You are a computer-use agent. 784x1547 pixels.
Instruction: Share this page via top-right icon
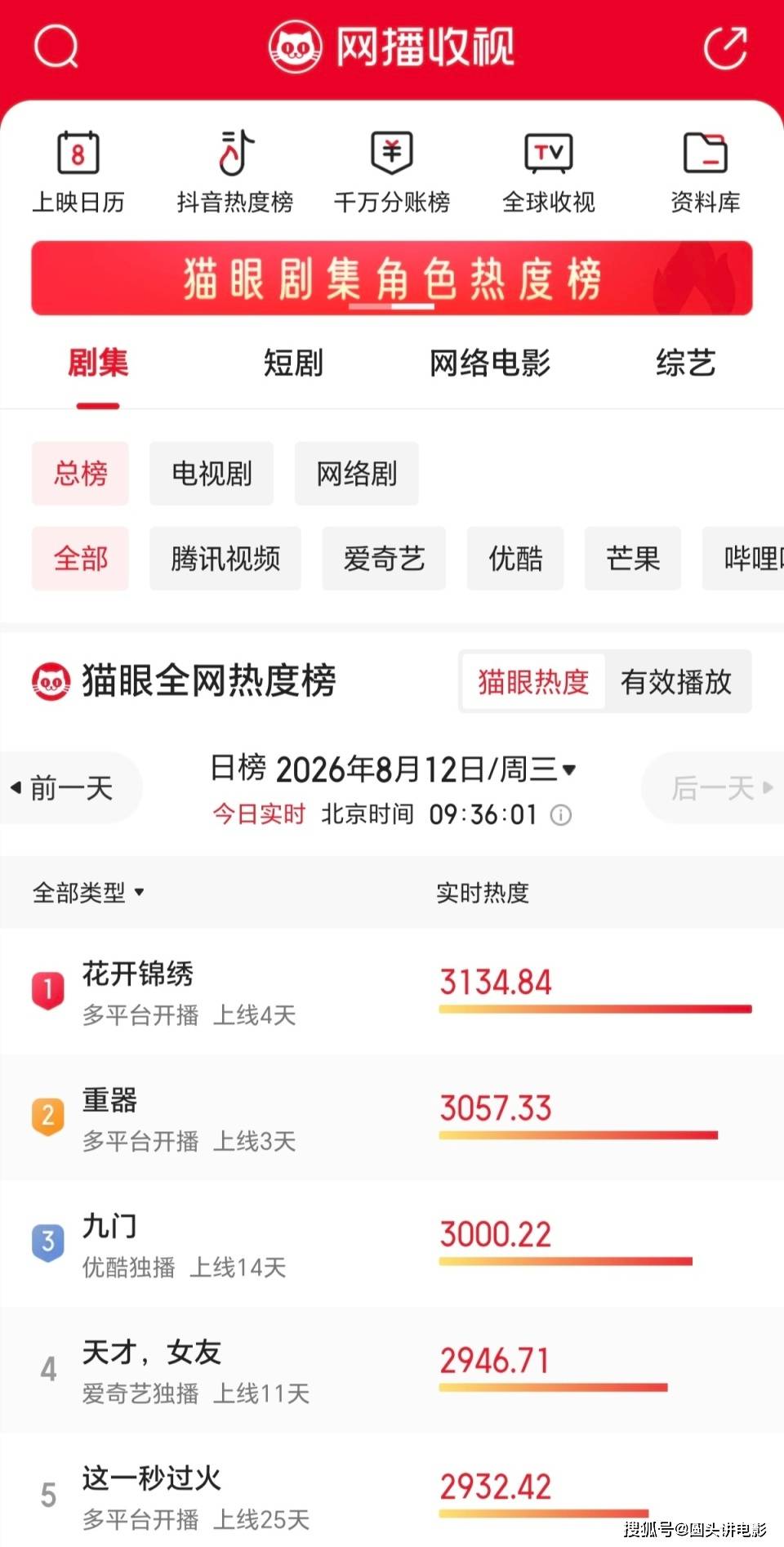(725, 47)
